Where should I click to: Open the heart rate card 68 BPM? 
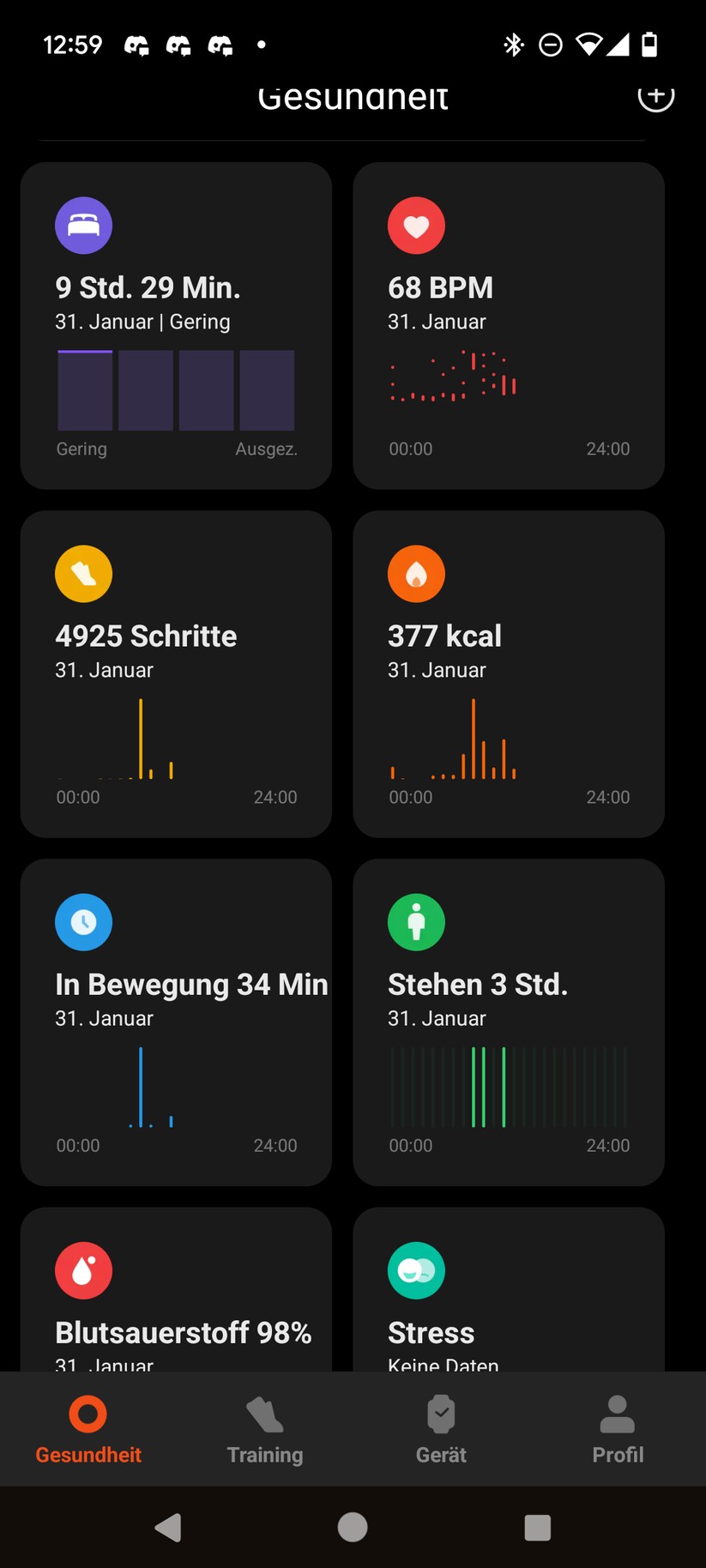tap(509, 326)
